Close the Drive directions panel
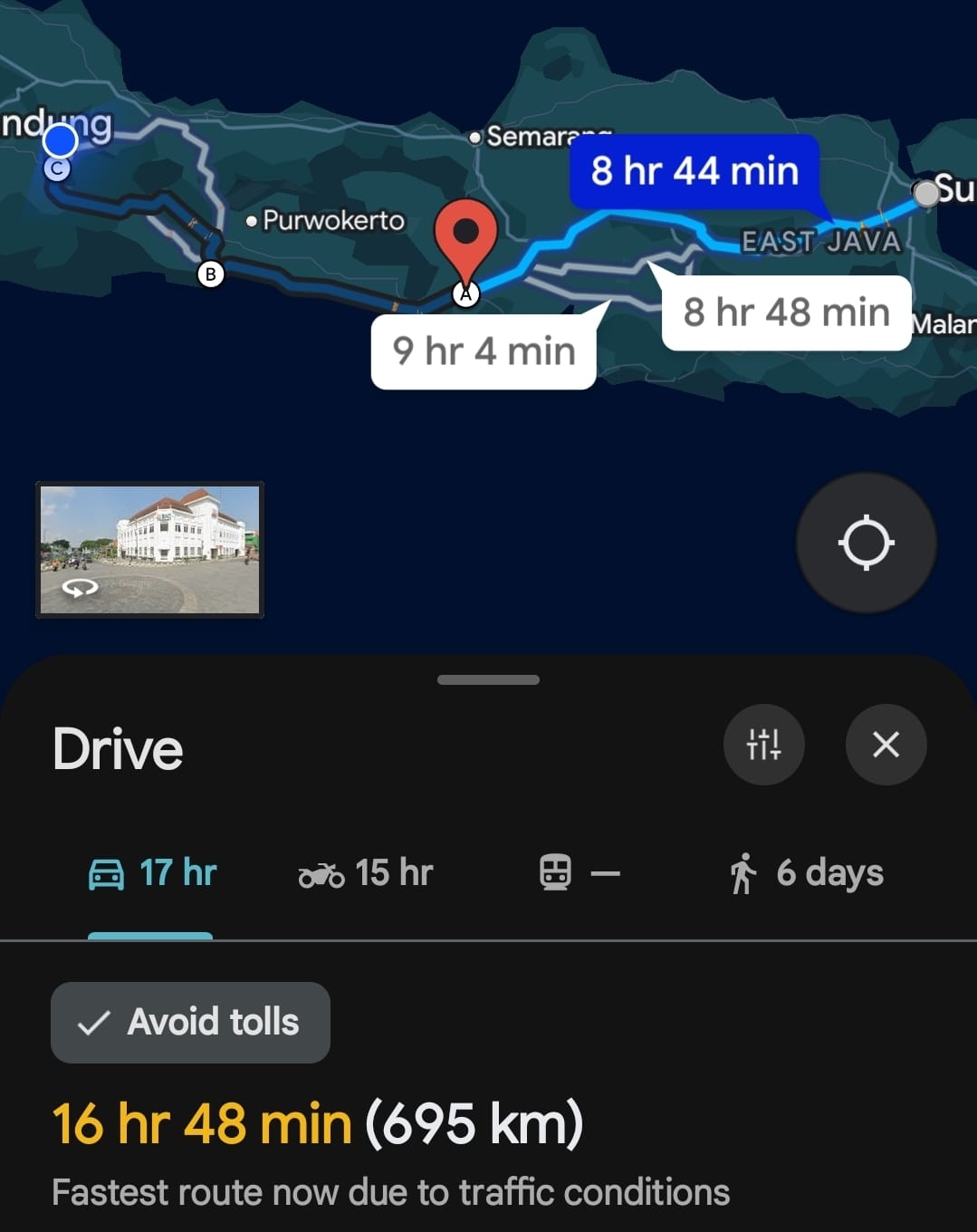Viewport: 977px width, 1232px height. click(886, 745)
